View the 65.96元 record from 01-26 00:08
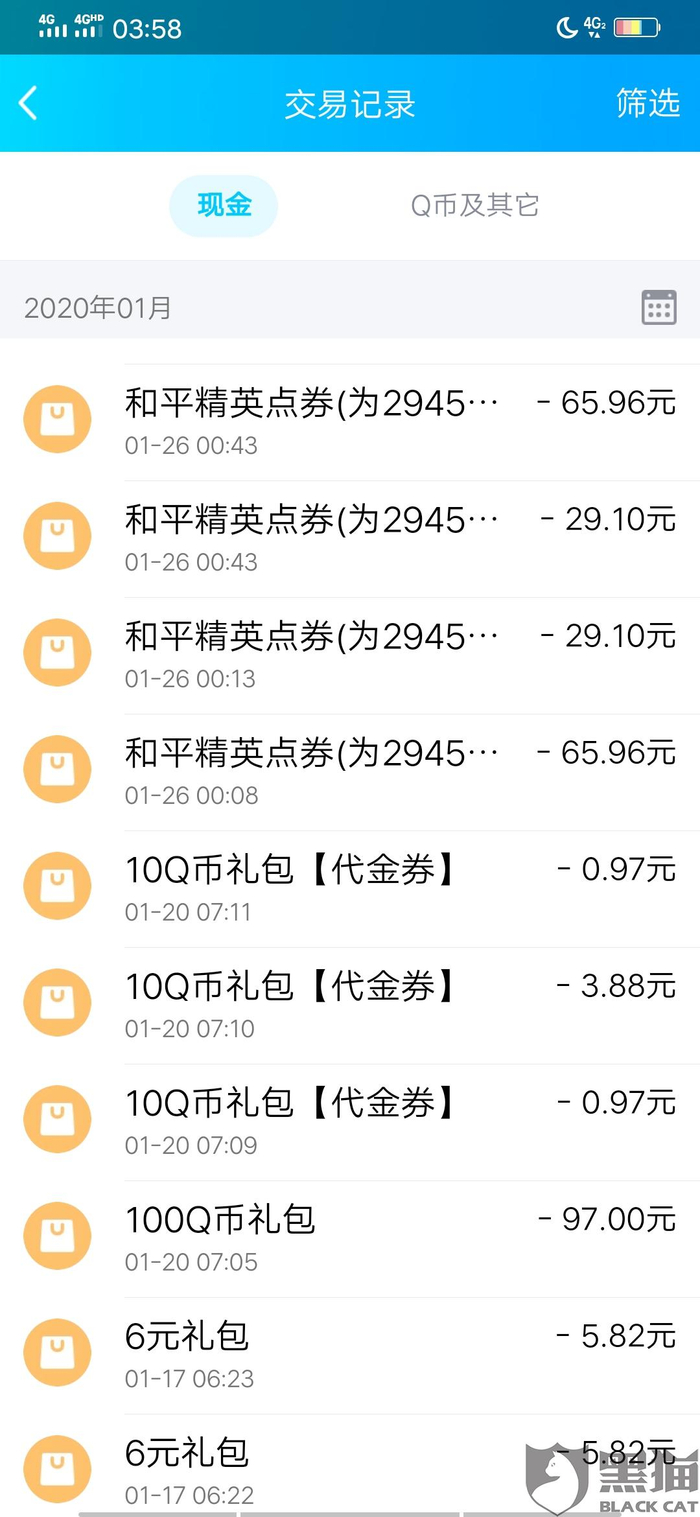Screen dimensions: 700x1517 coord(400,771)
